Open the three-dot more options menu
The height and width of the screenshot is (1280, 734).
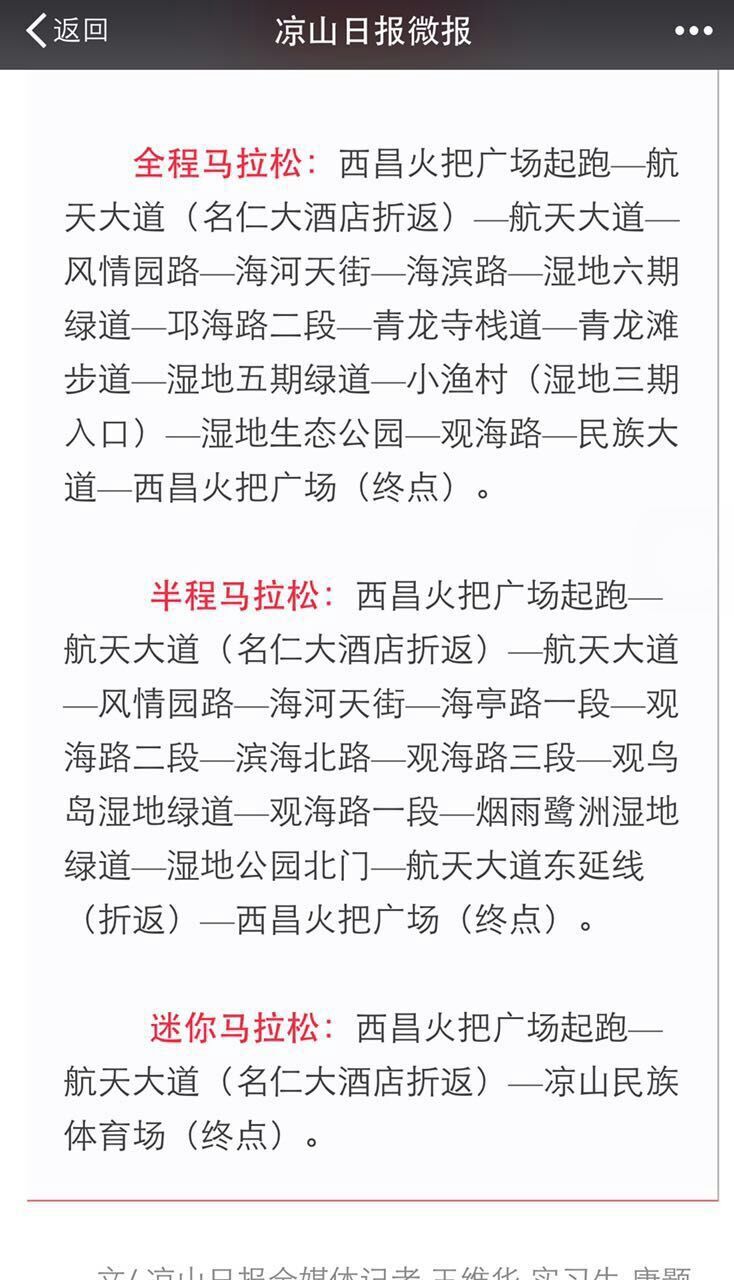click(x=693, y=32)
